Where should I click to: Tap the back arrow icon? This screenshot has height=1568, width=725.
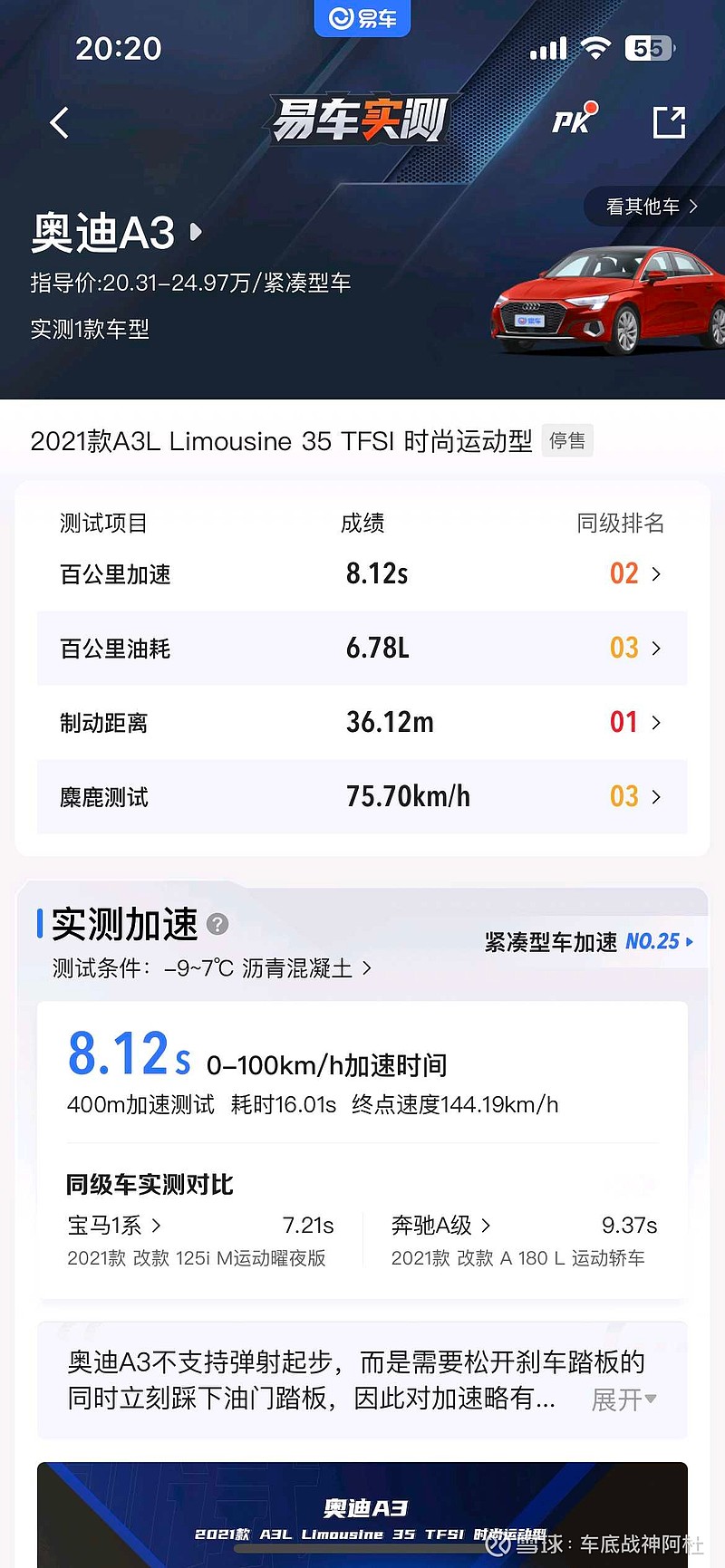[59, 121]
